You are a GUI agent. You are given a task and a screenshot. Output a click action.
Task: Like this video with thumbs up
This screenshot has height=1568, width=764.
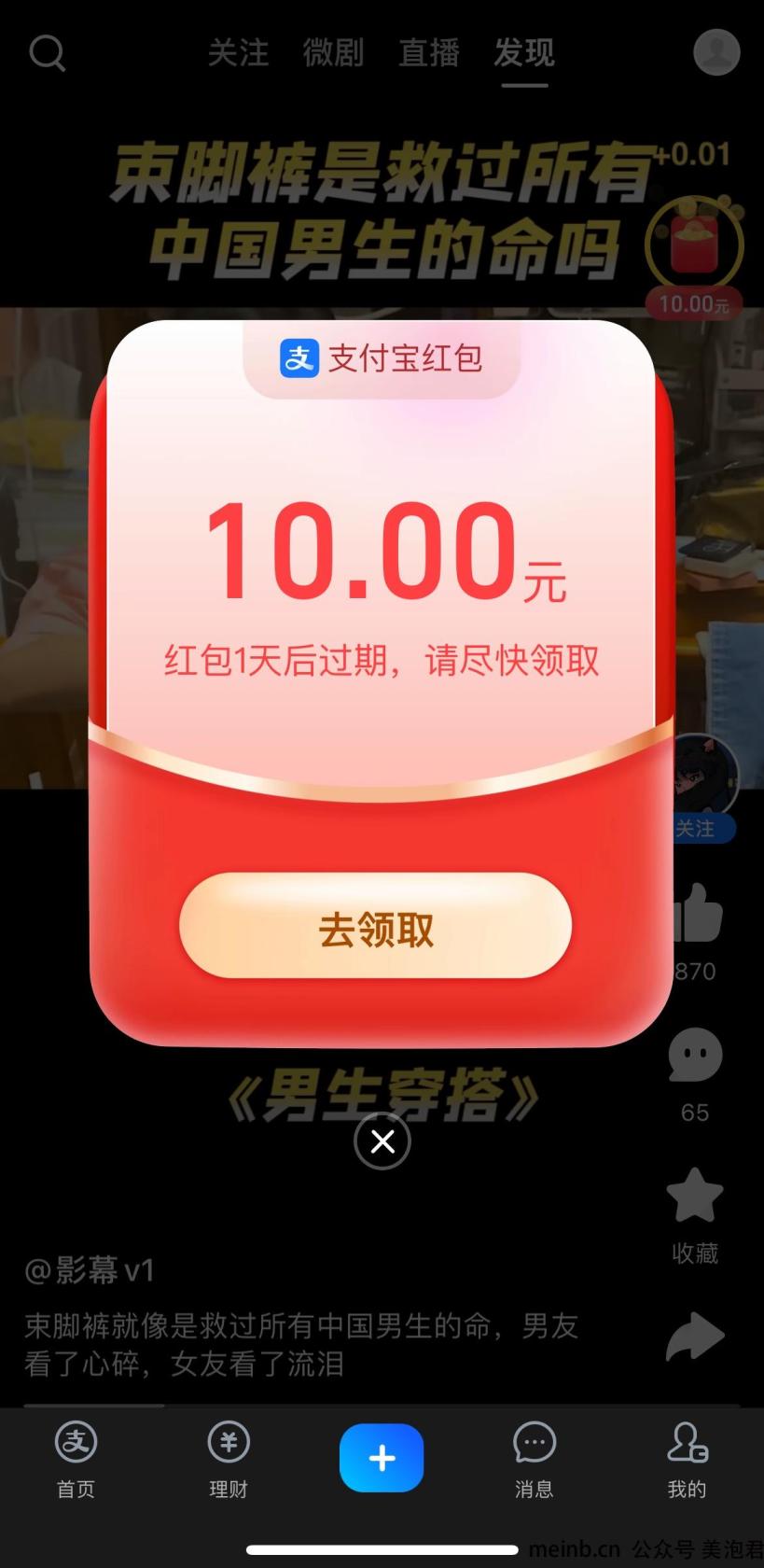[x=698, y=913]
